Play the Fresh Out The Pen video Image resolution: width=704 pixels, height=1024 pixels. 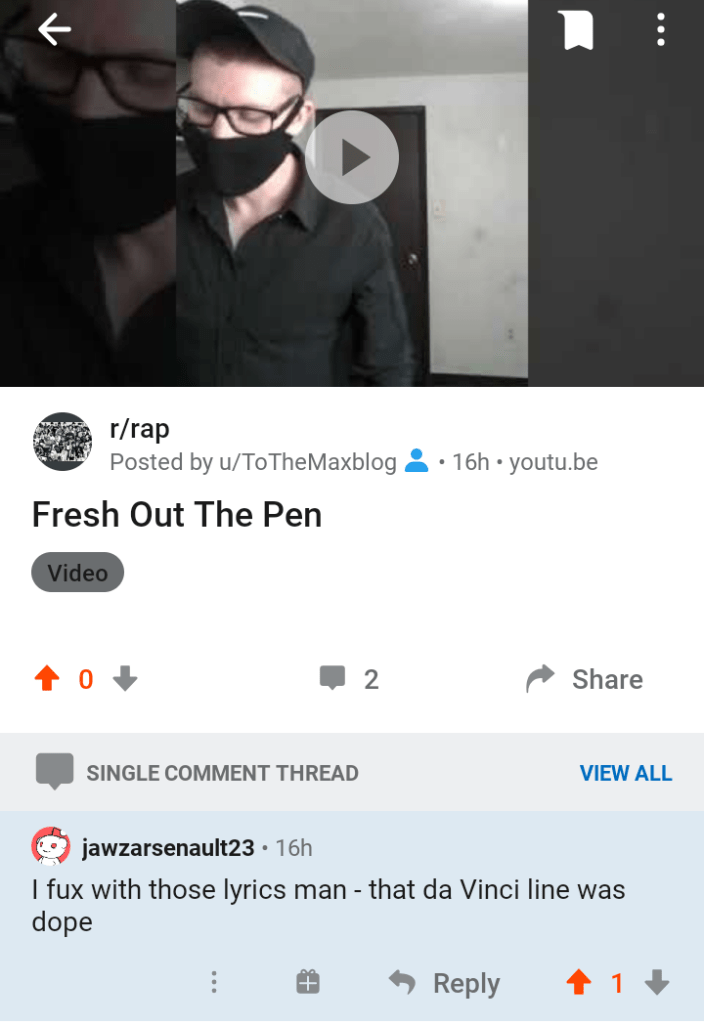pos(352,157)
